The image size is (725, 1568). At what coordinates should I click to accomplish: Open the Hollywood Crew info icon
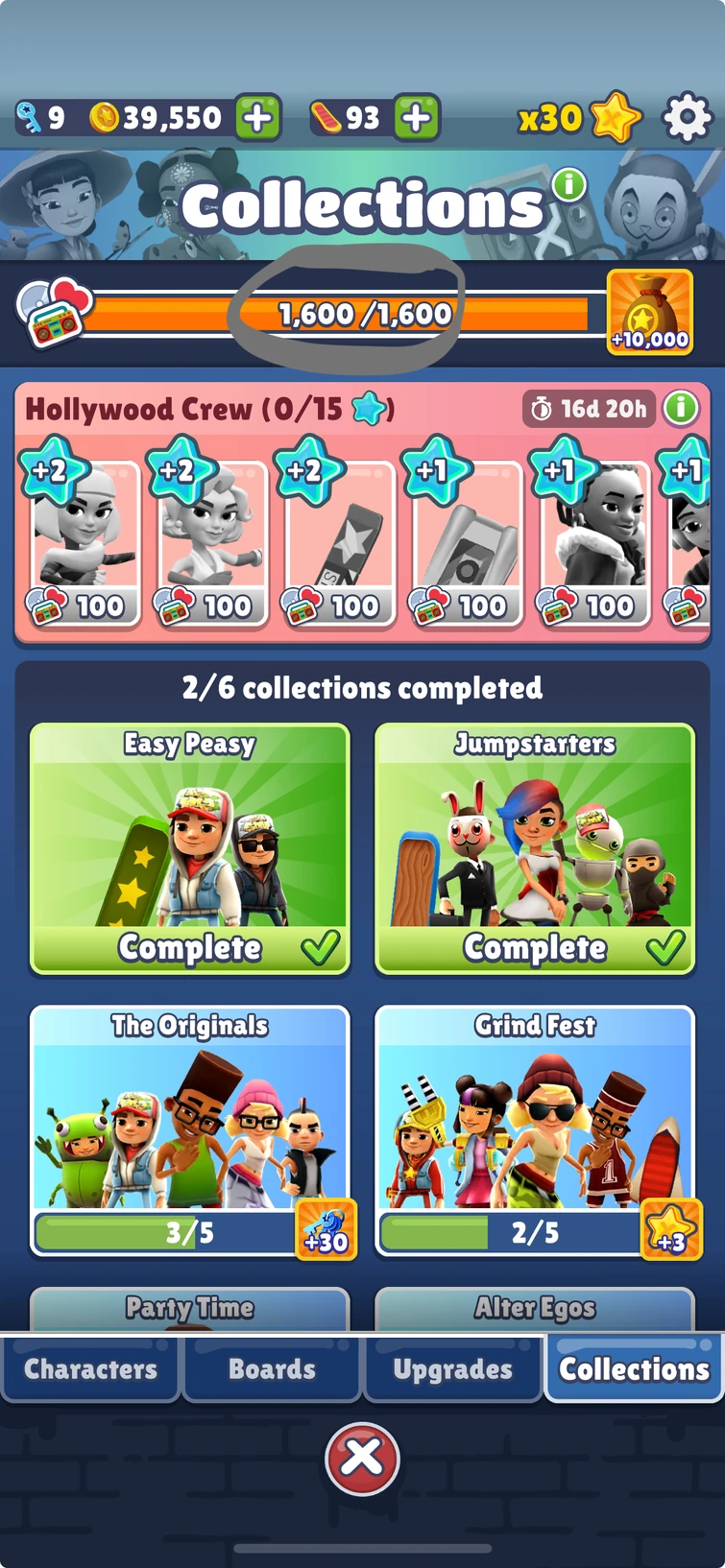[x=681, y=409]
